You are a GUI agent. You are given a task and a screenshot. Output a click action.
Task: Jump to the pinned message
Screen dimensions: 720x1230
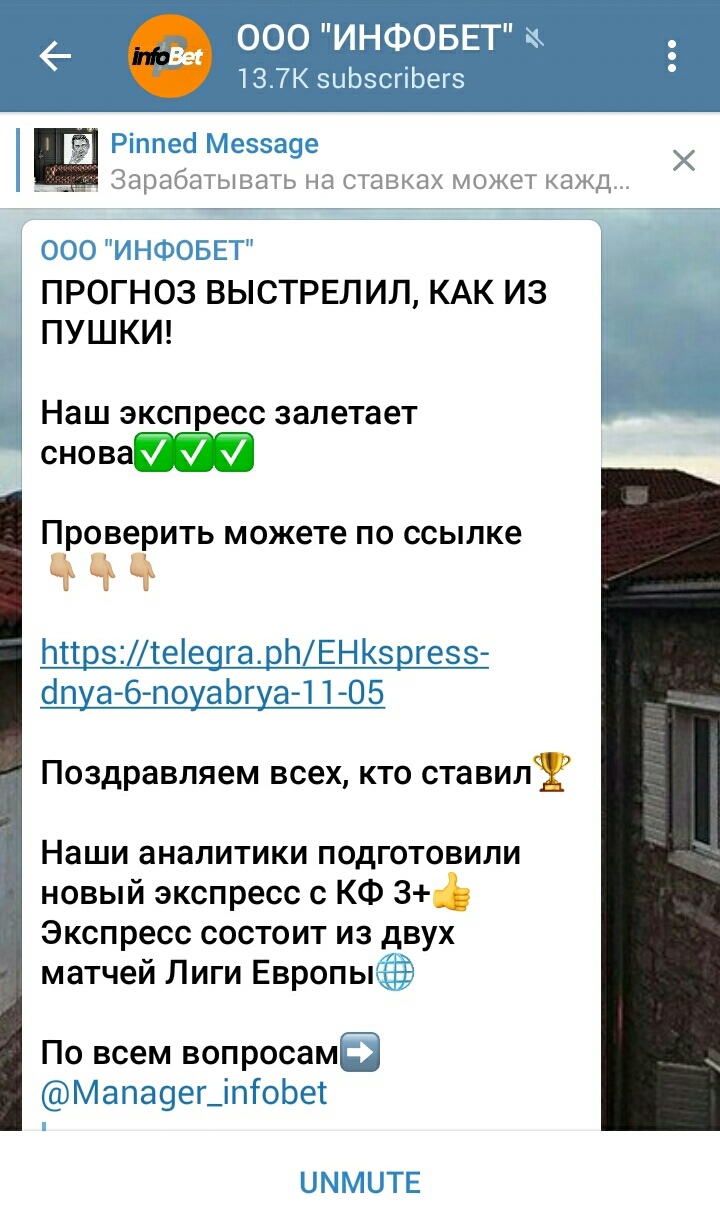[340, 160]
